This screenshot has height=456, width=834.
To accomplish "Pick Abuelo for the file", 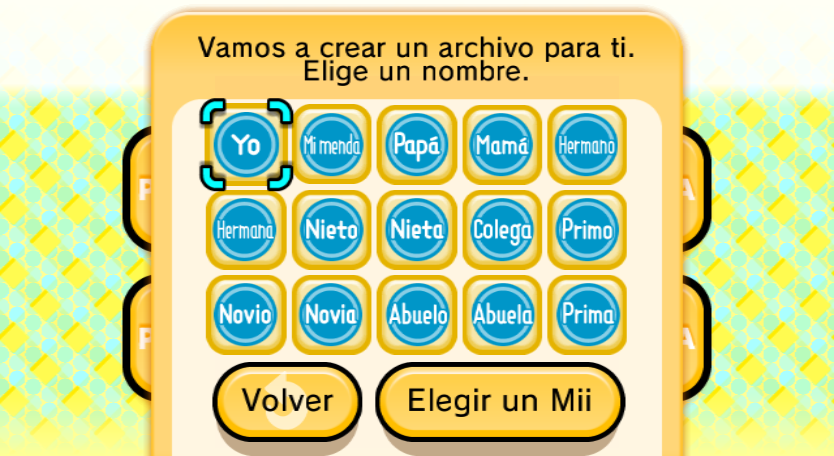I will (x=417, y=315).
